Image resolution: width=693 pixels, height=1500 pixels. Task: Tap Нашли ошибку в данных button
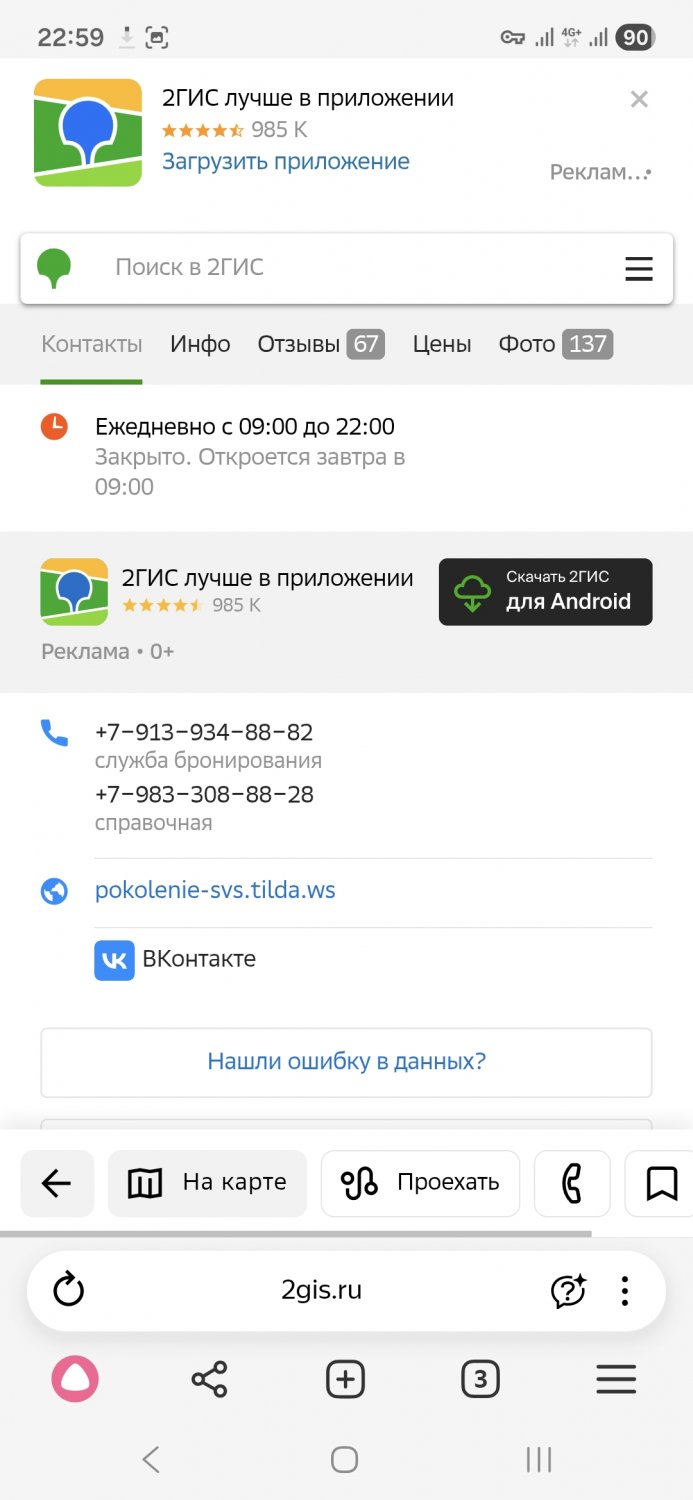pyautogui.click(x=346, y=1062)
